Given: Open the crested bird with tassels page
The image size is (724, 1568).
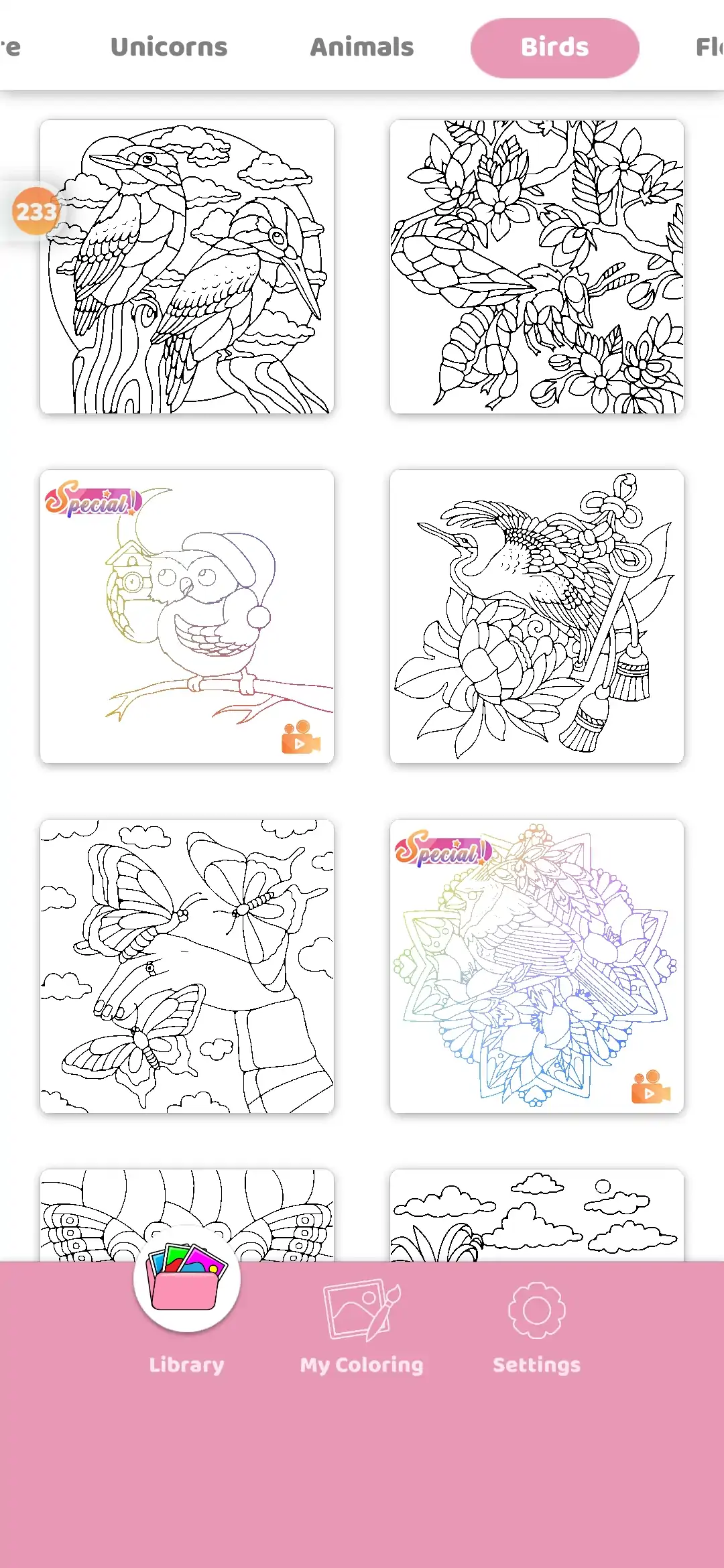Looking at the screenshot, I should coord(536,616).
